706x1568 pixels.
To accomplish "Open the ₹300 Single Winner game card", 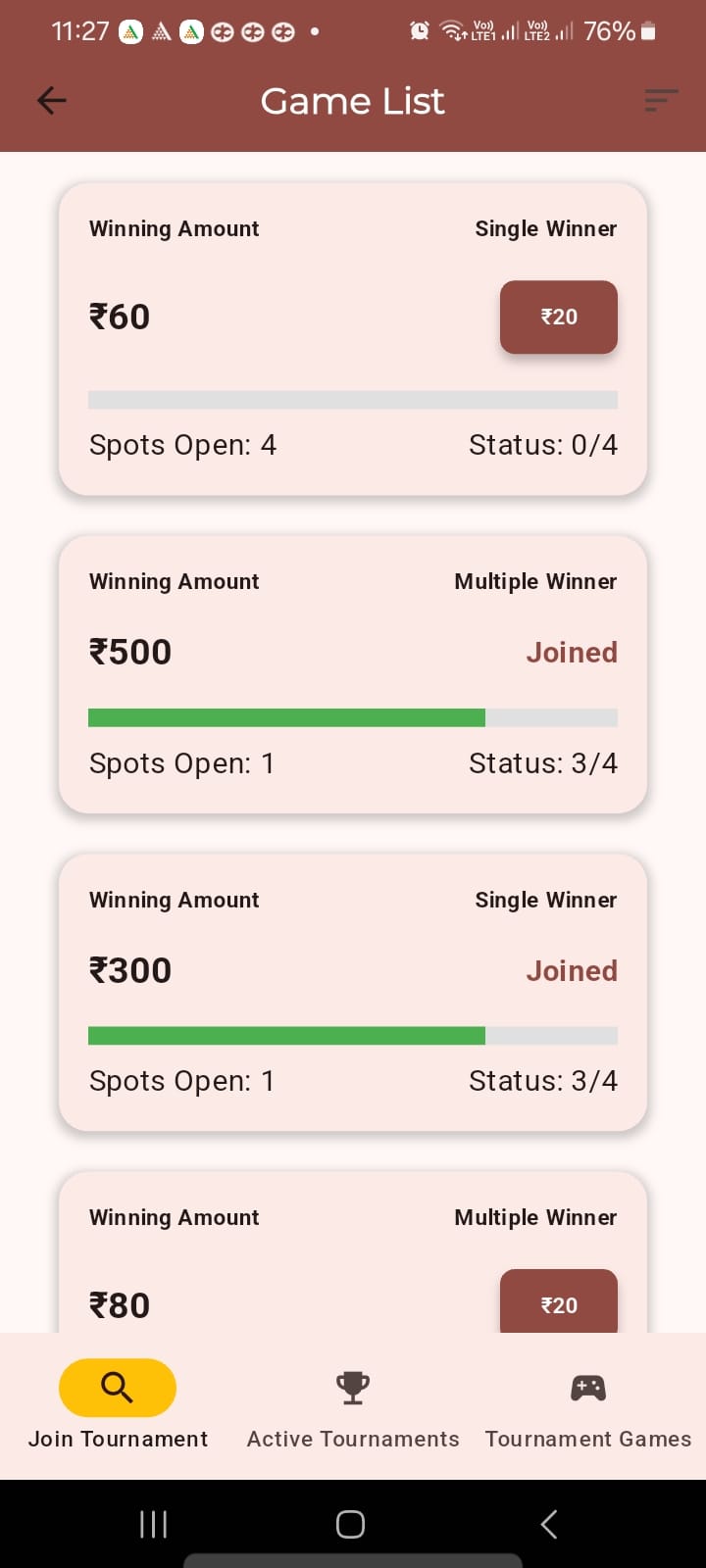I will pyautogui.click(x=353, y=992).
